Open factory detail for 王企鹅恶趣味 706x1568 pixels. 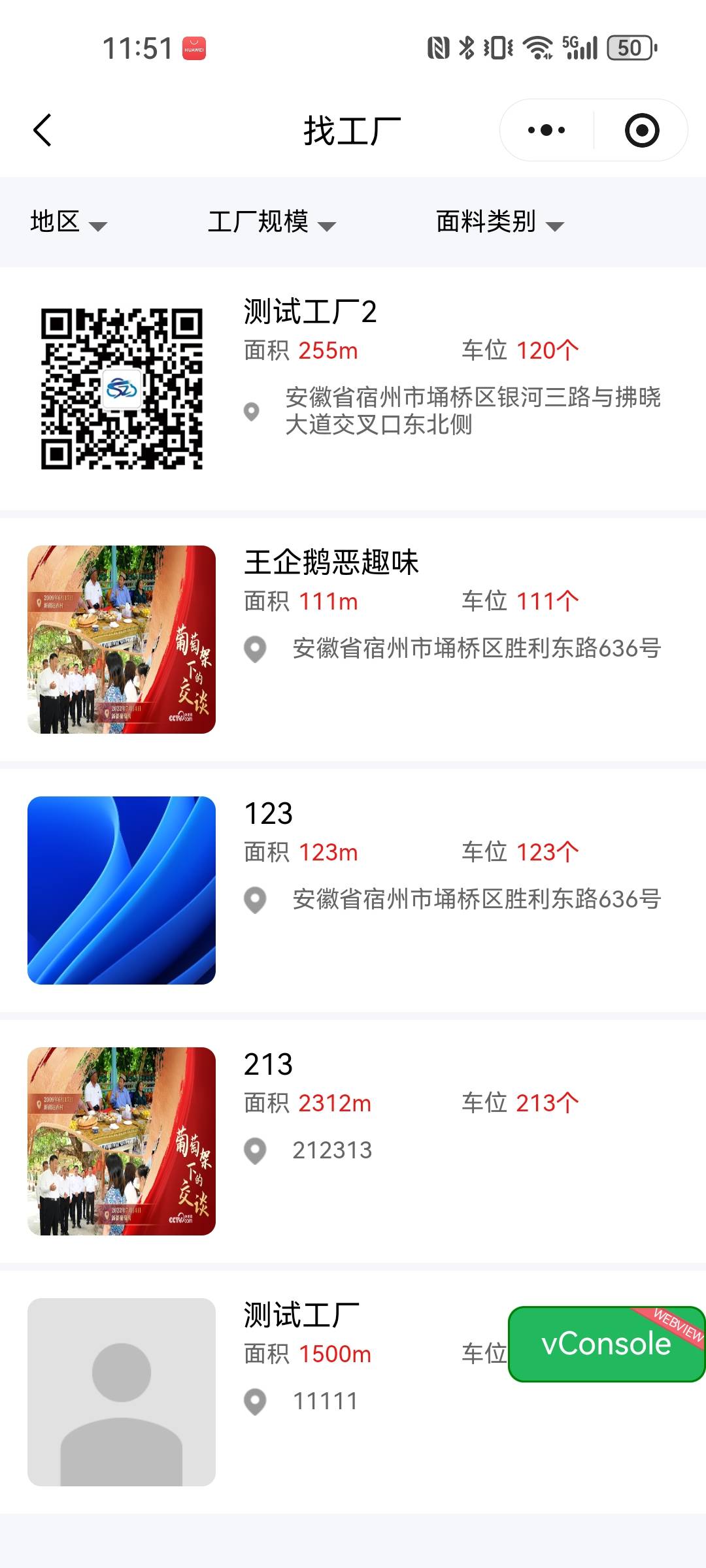(x=333, y=563)
